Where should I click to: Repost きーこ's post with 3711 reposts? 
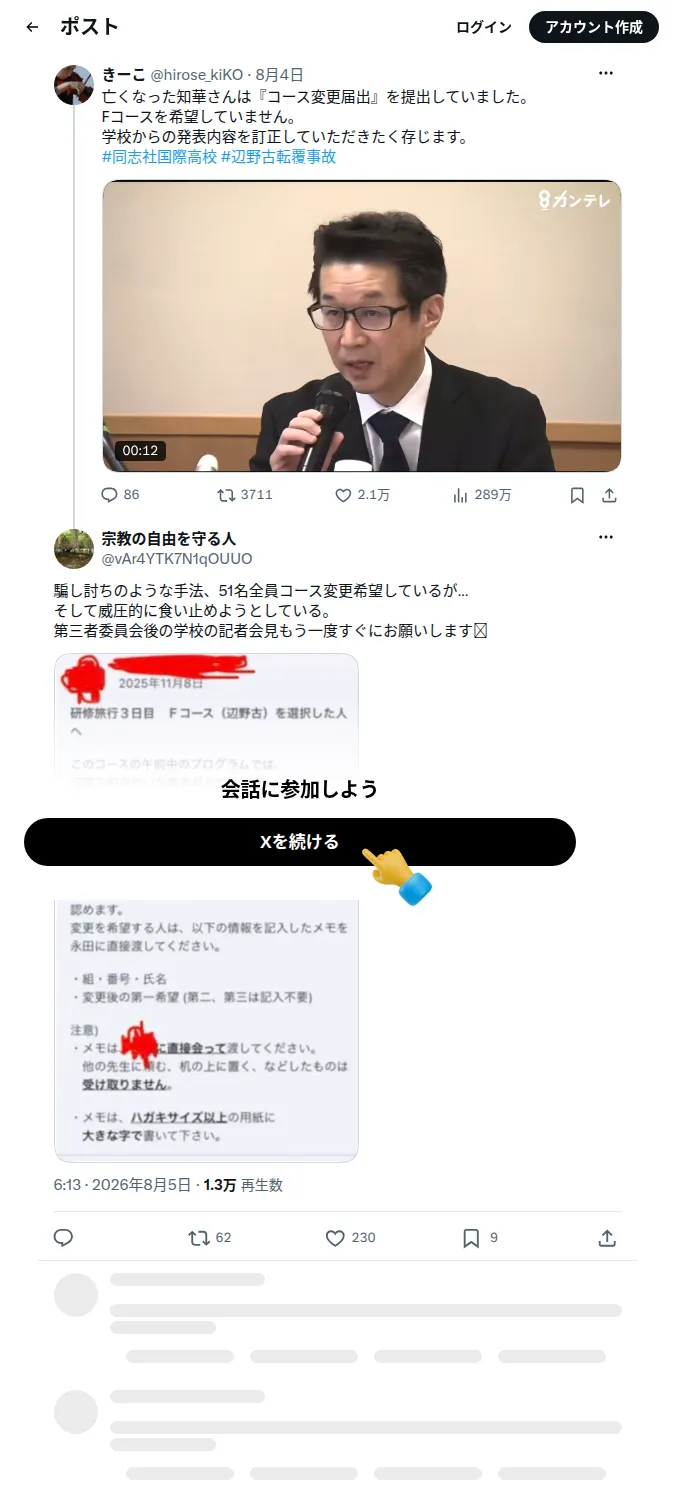245,495
